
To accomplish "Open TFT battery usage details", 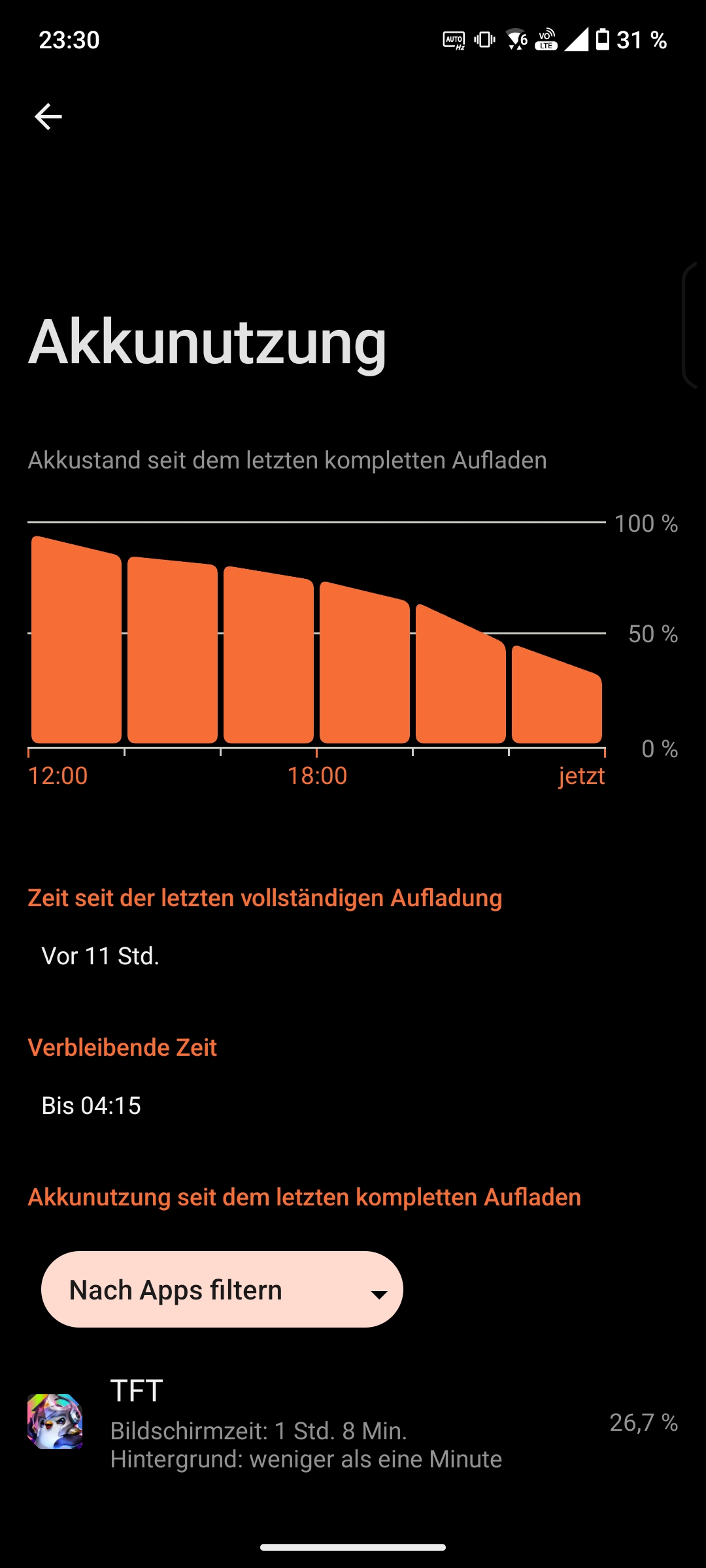I will click(353, 1424).
